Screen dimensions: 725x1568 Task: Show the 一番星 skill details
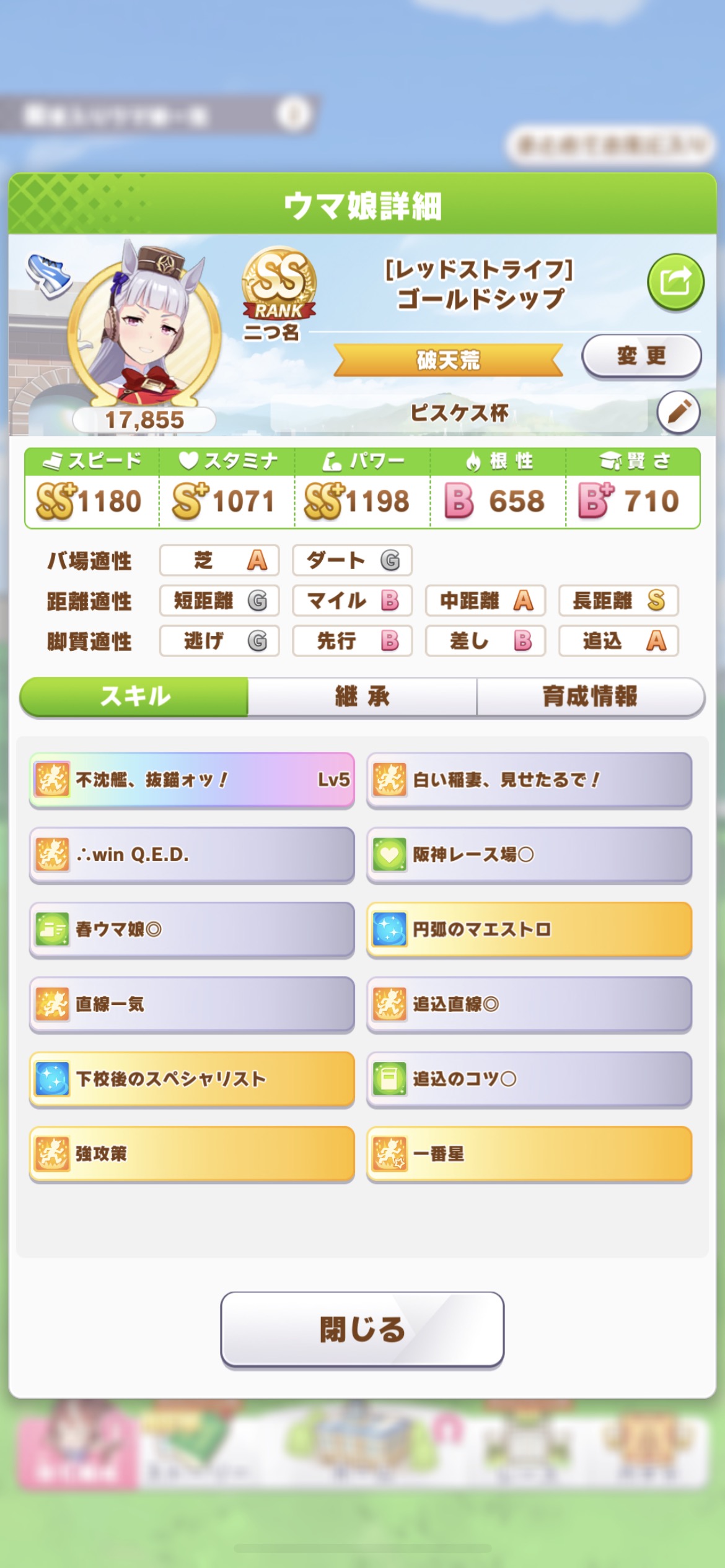tap(529, 1153)
